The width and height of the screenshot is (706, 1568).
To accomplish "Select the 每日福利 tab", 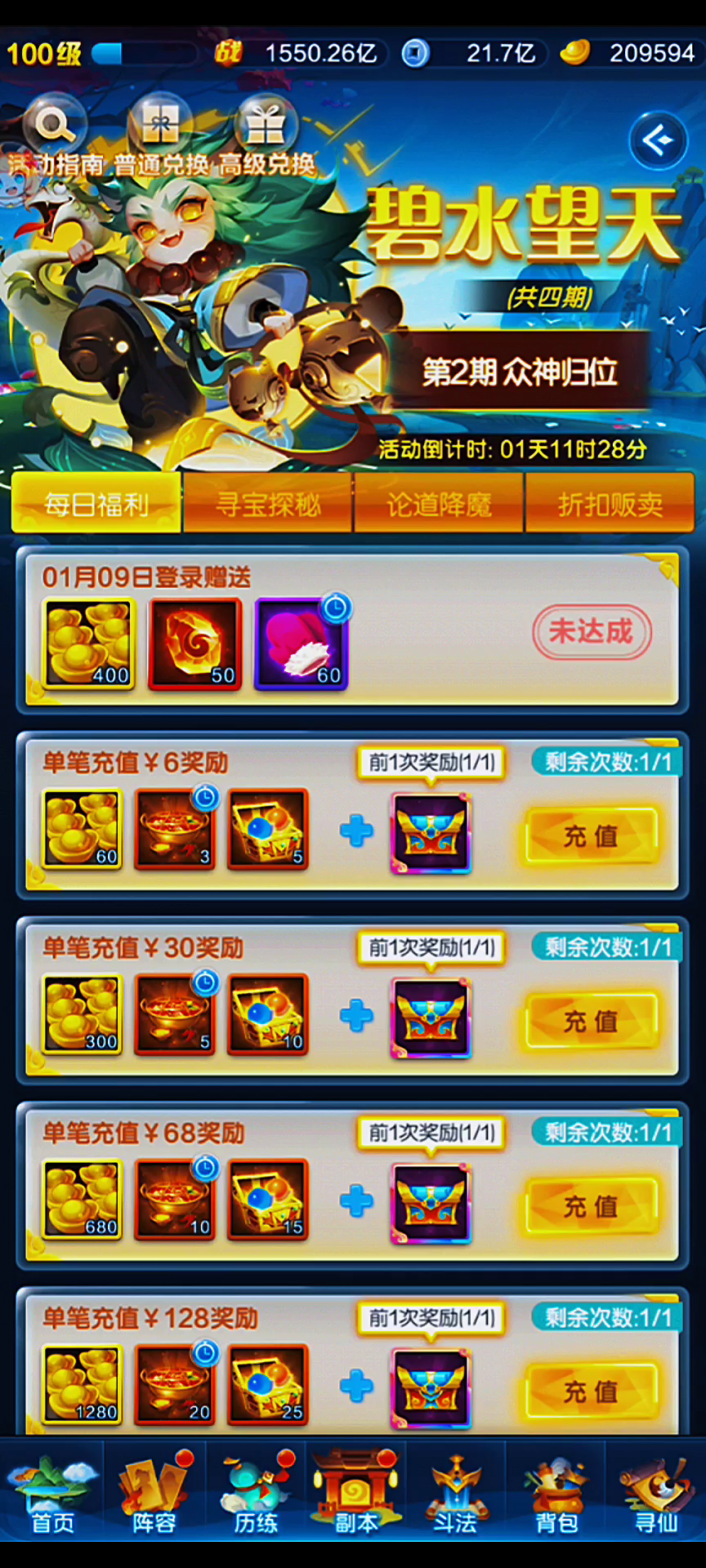I will tap(96, 503).
